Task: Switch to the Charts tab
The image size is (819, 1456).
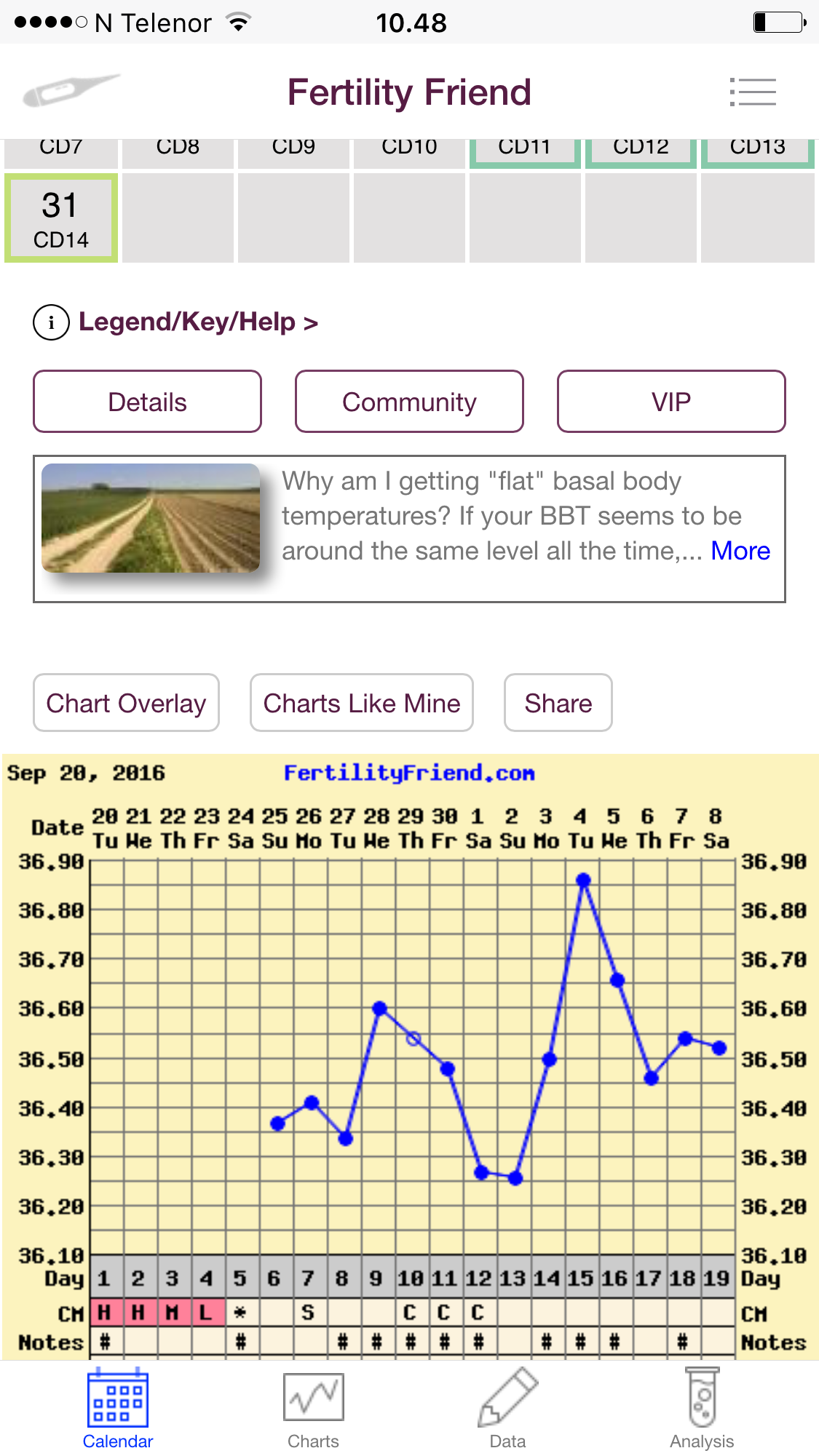Action: [x=313, y=1409]
